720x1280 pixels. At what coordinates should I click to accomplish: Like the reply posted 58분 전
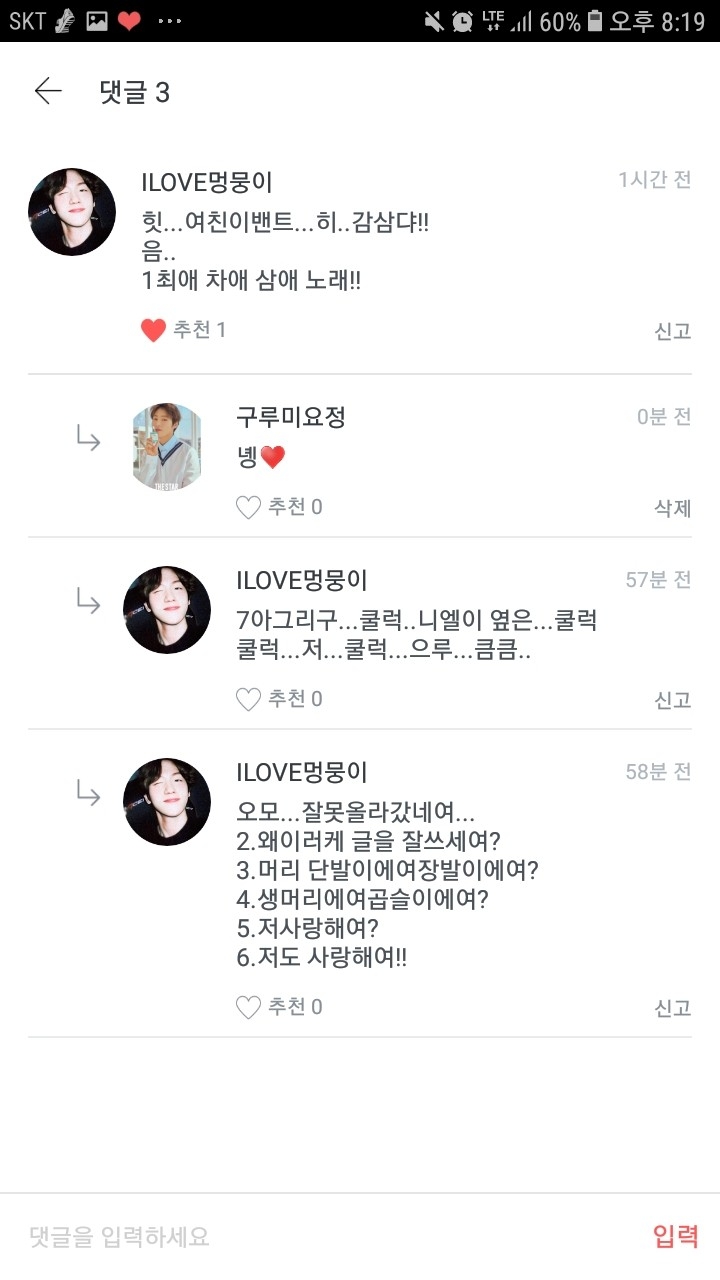(x=248, y=1007)
